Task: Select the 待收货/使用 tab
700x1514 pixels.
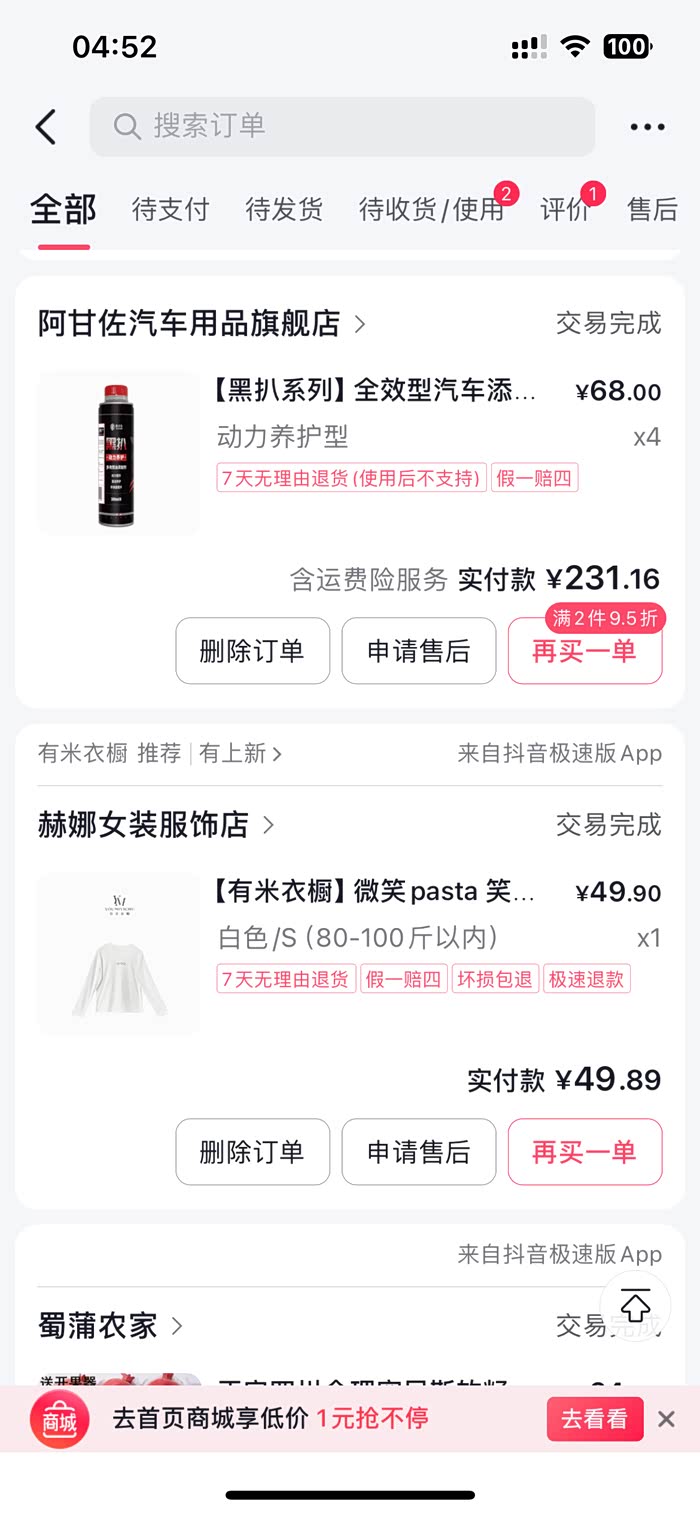Action: 432,209
